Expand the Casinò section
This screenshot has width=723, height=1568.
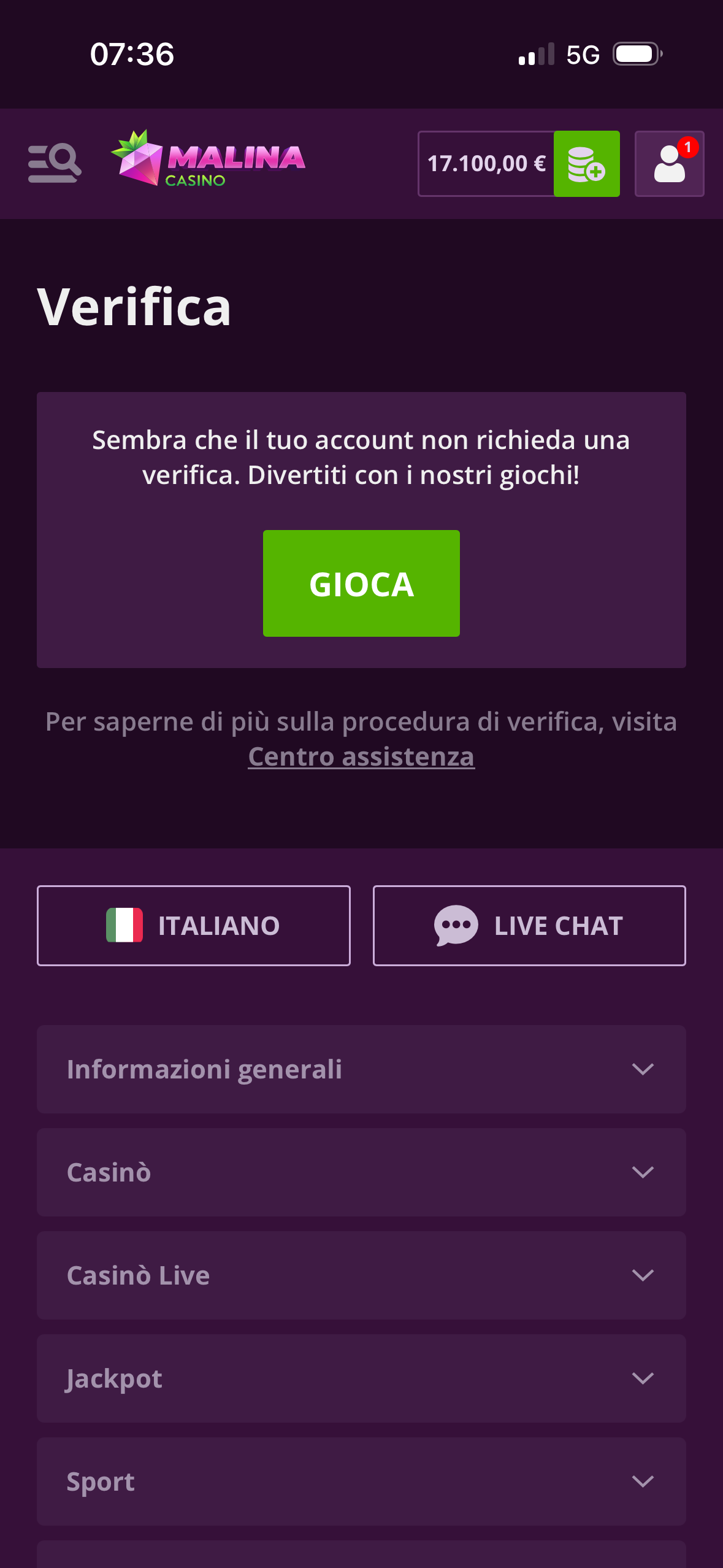point(361,1172)
